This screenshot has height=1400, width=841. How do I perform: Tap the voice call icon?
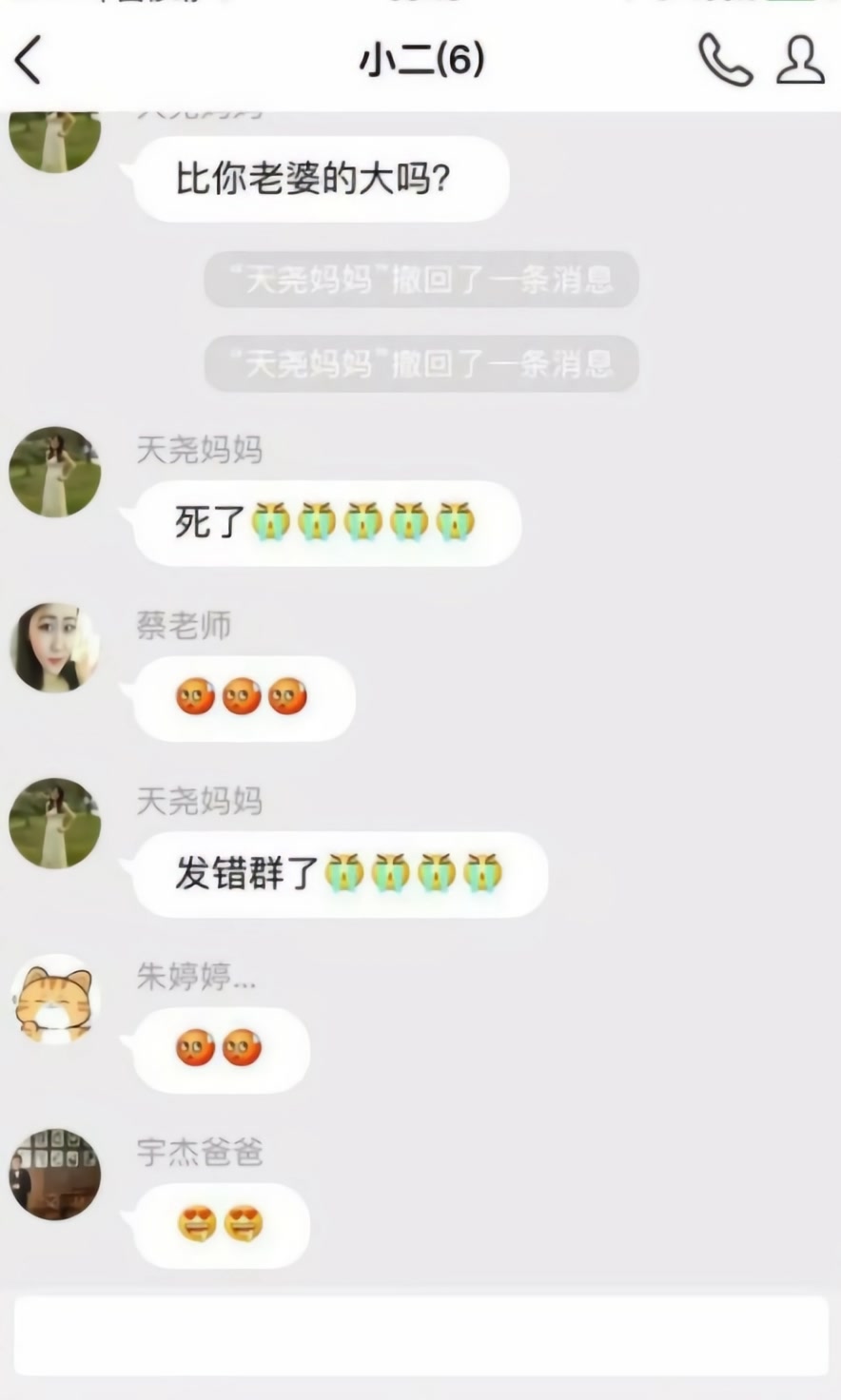pos(725,60)
